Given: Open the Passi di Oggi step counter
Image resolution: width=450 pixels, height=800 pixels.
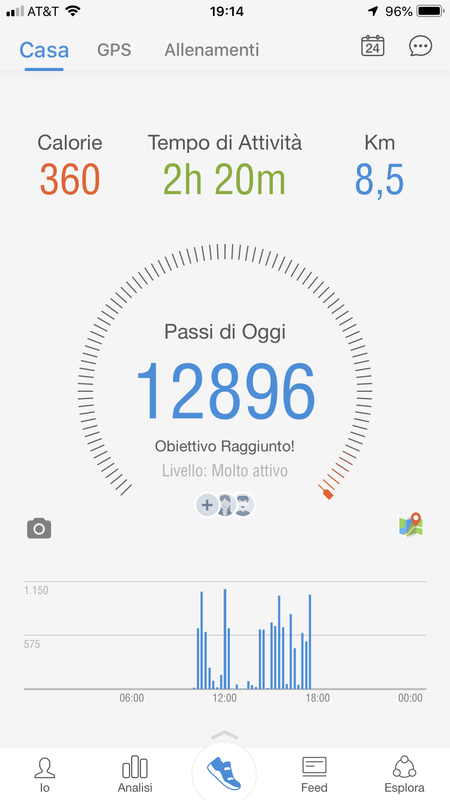Looking at the screenshot, I should tap(225, 390).
